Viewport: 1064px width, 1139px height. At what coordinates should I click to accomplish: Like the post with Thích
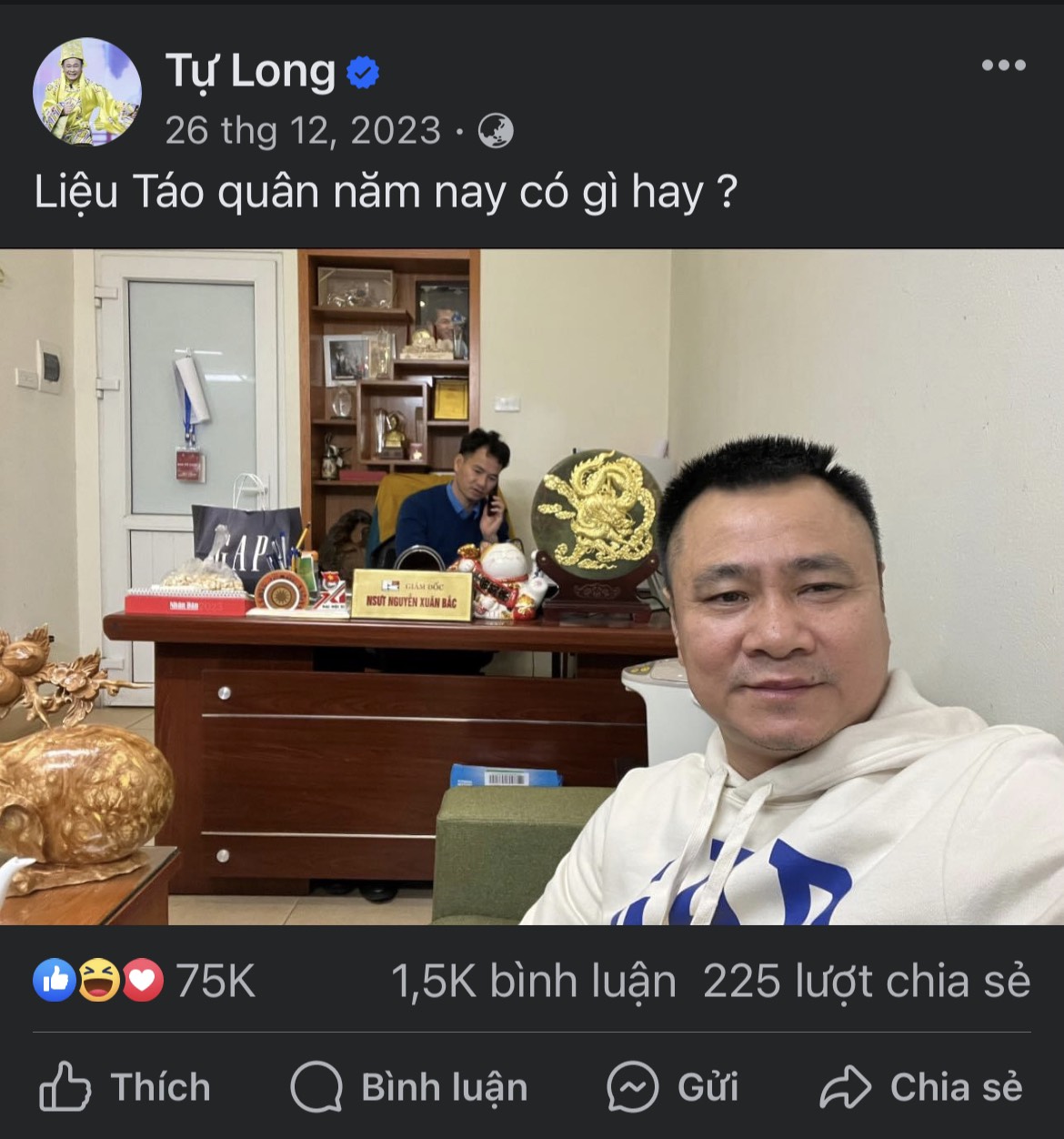coord(125,1087)
